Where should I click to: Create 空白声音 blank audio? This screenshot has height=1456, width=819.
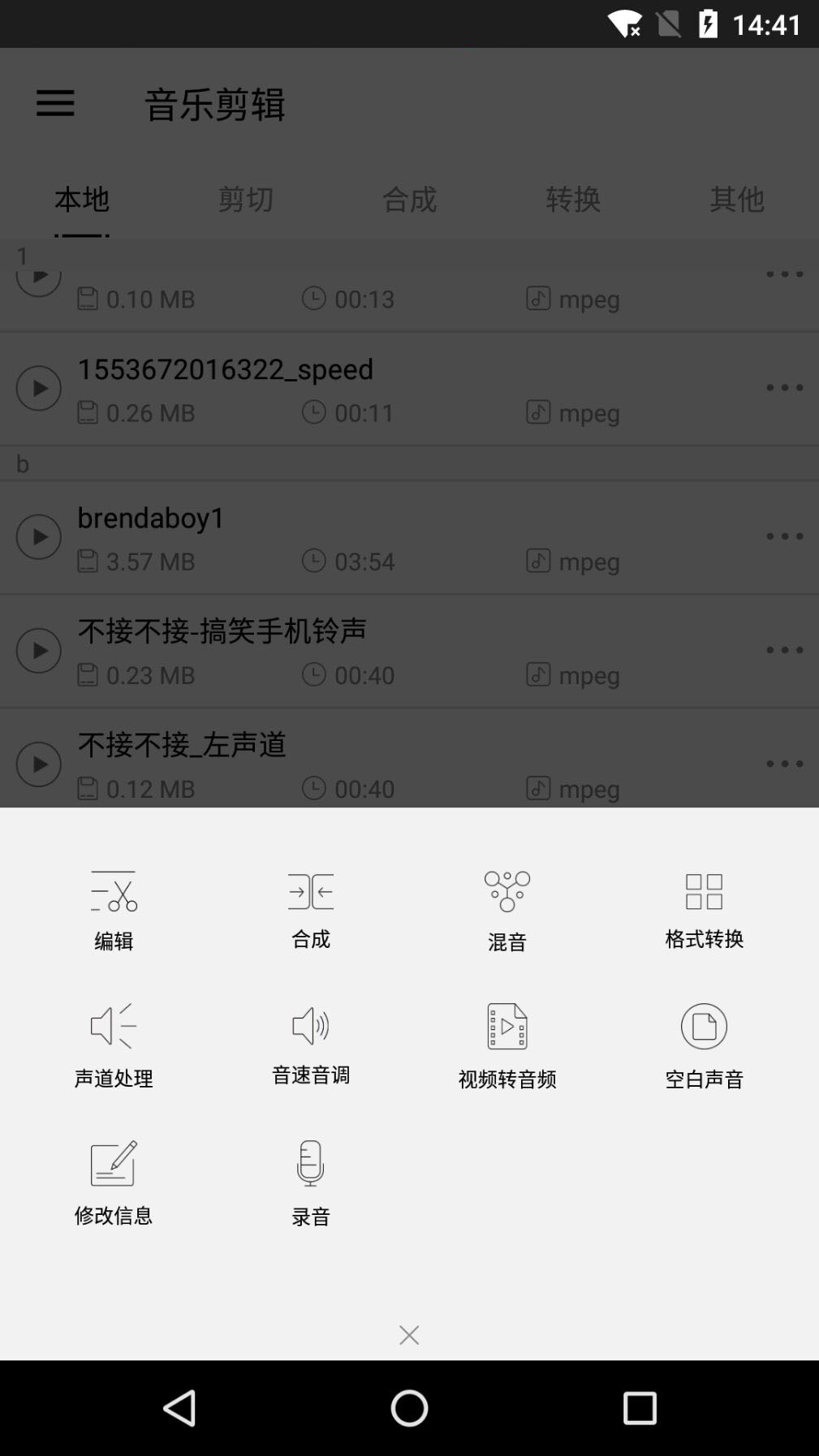704,1044
